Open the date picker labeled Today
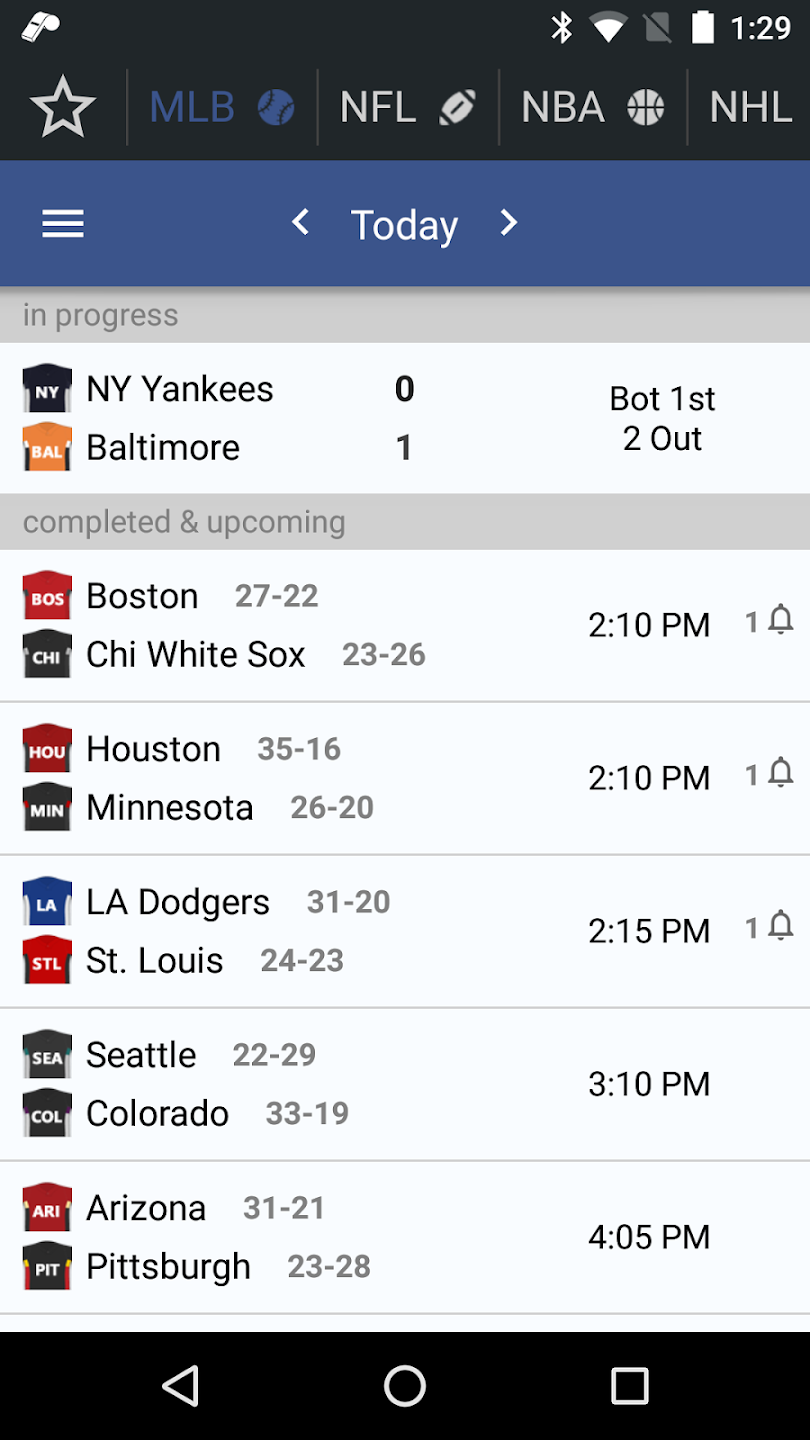 404,225
